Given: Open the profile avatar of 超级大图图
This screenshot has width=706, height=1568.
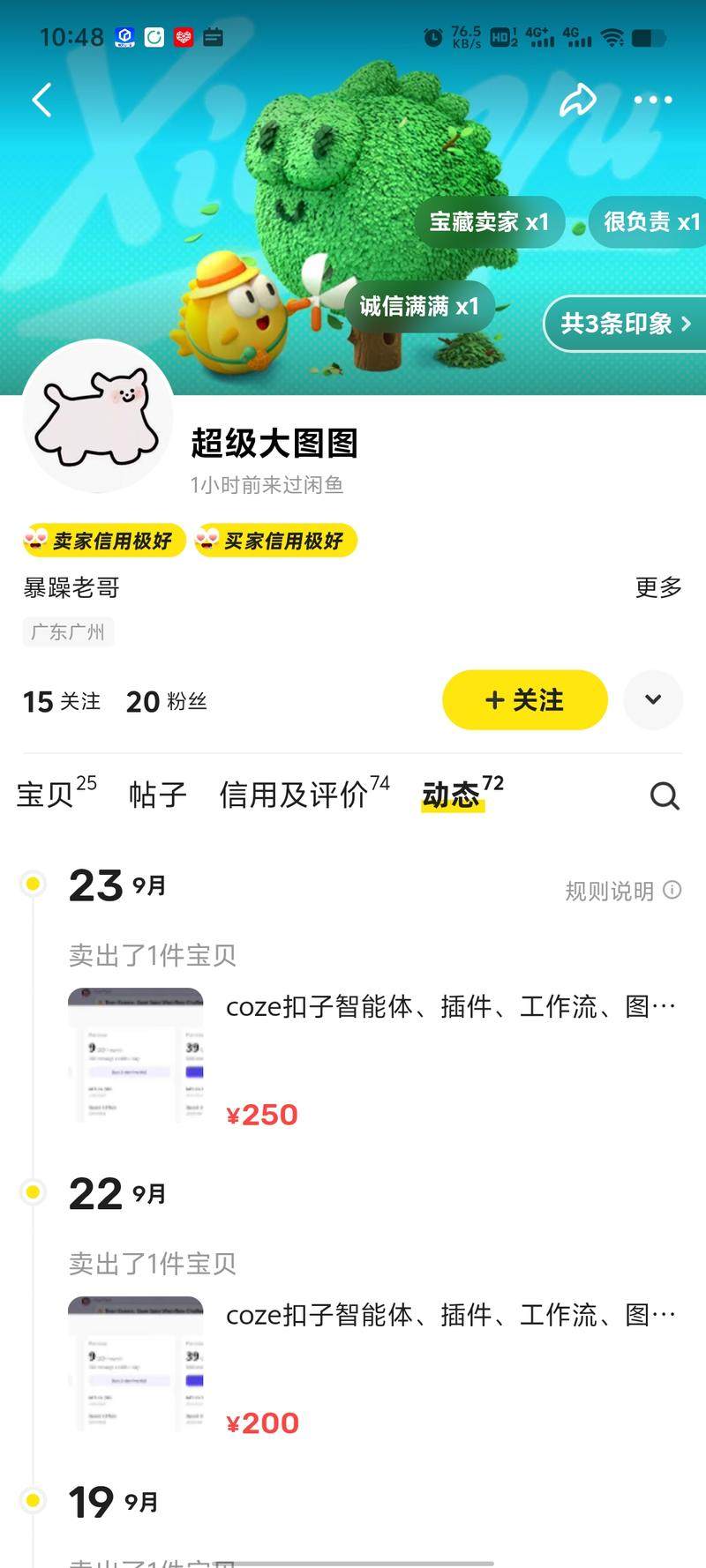Looking at the screenshot, I should tap(97, 416).
